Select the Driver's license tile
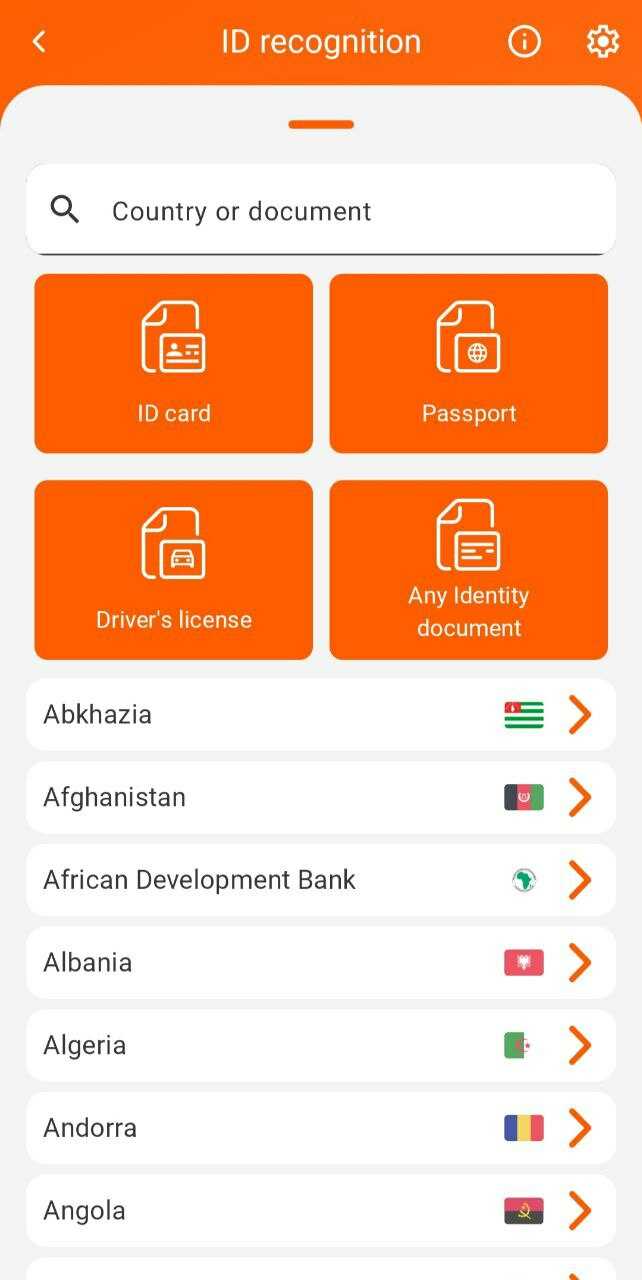 (174, 570)
